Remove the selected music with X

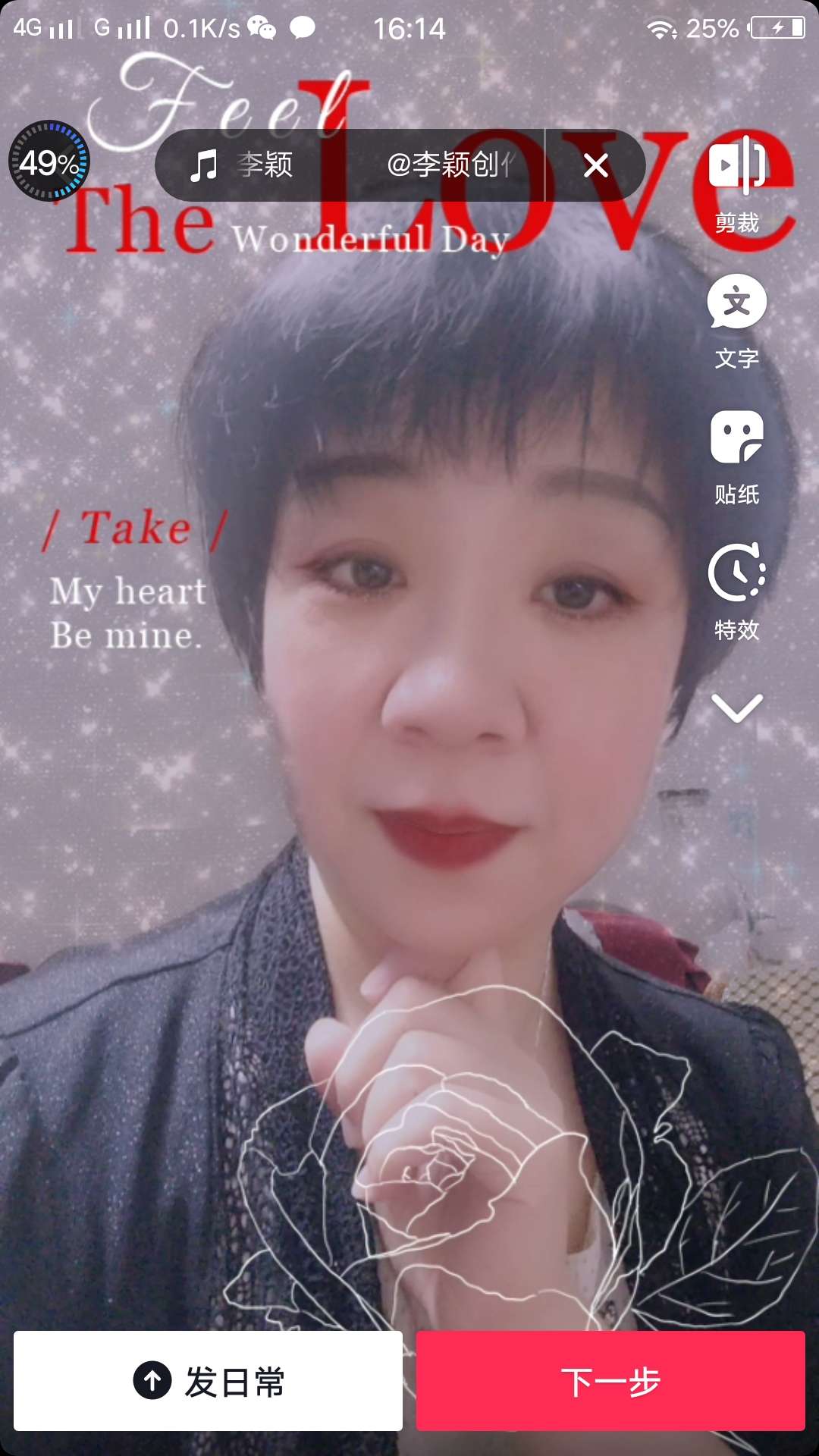[596, 165]
